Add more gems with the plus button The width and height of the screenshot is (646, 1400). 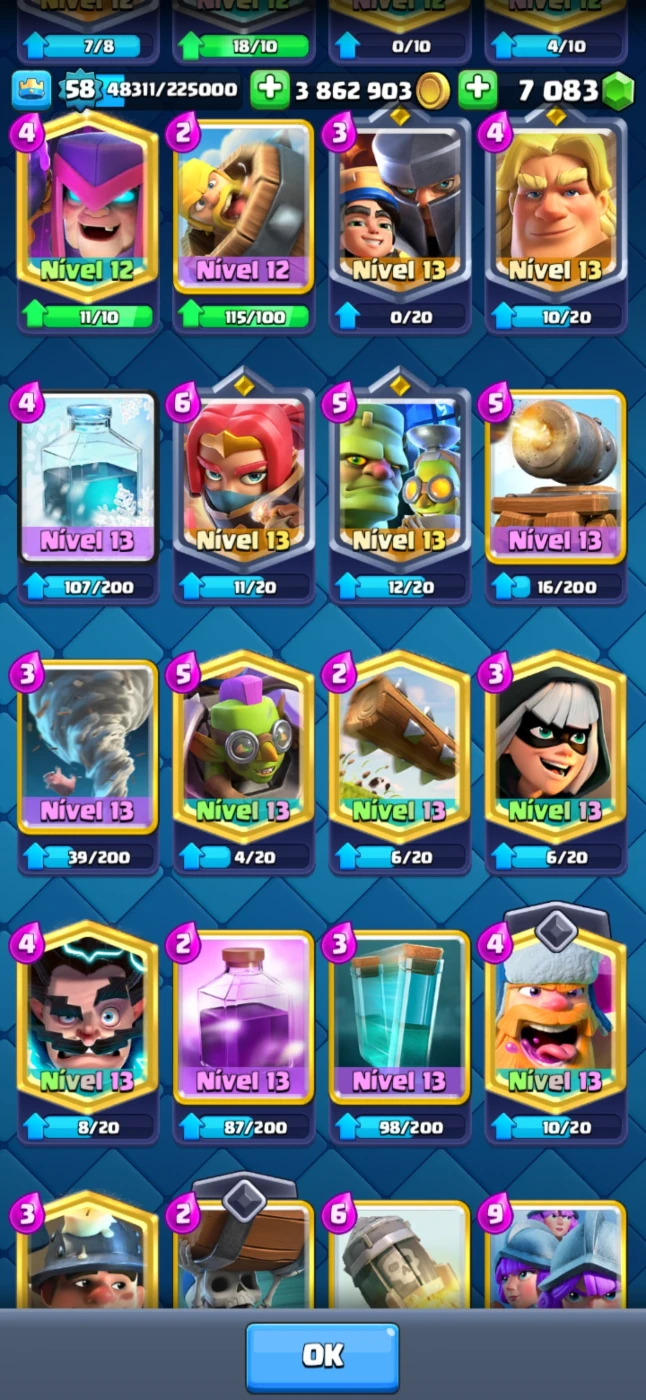click(x=478, y=90)
